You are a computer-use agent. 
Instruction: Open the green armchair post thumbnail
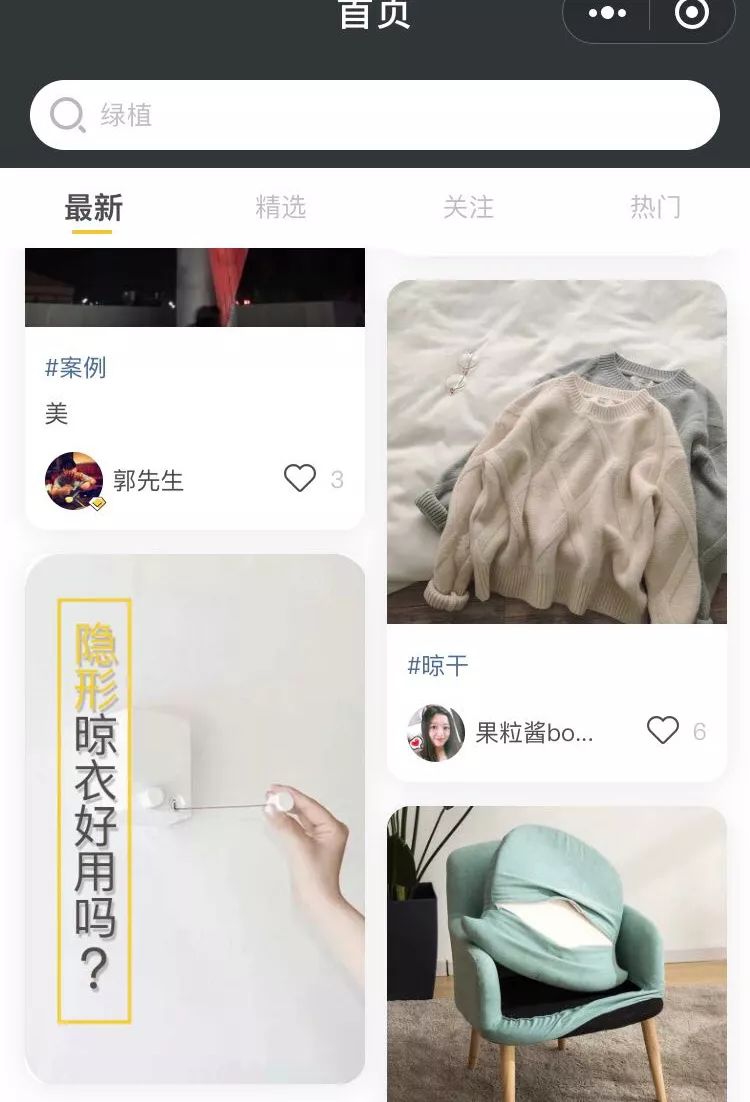(x=557, y=950)
